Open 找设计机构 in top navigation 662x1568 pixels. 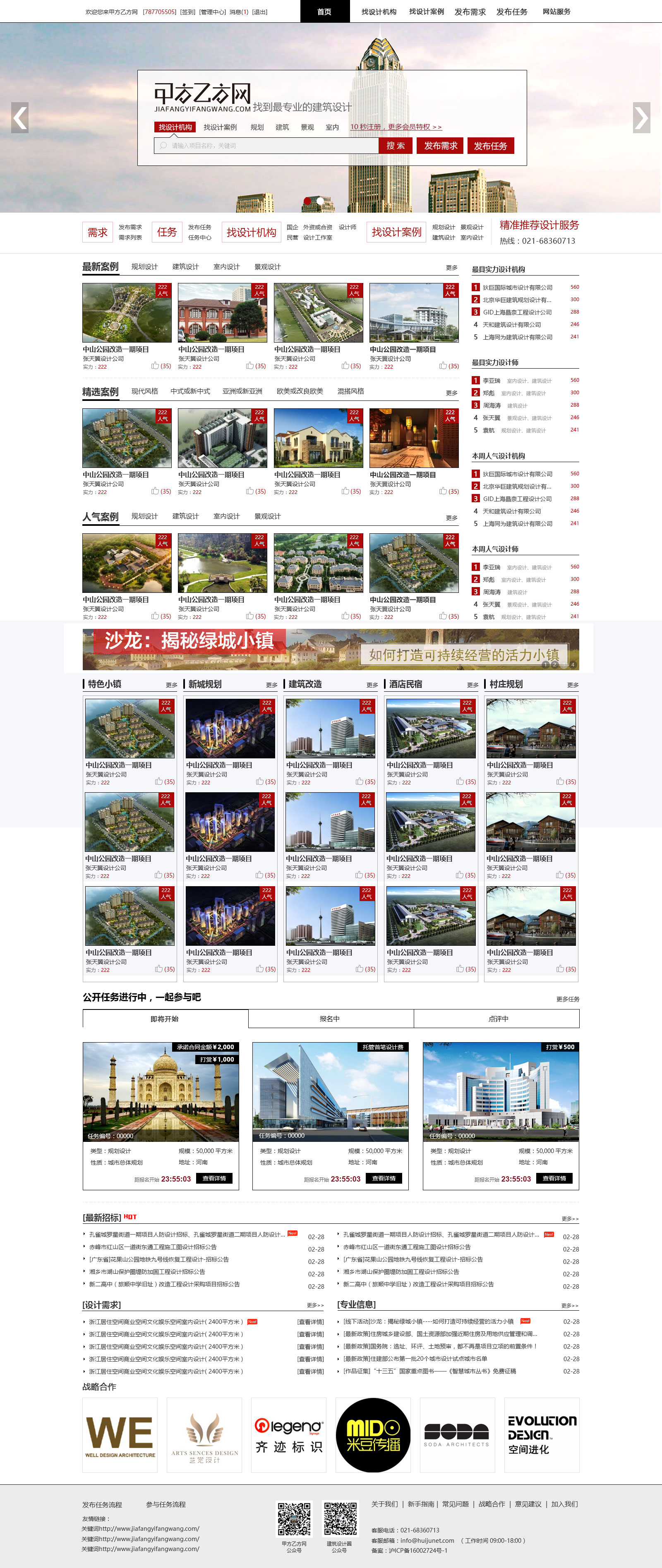click(378, 12)
